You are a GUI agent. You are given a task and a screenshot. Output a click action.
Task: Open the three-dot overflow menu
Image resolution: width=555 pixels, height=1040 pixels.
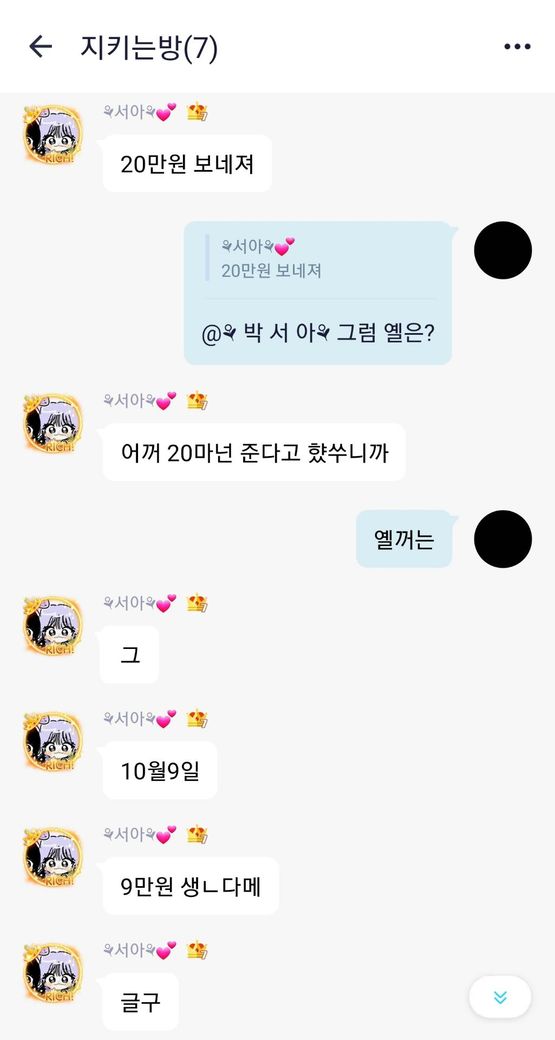tap(517, 46)
